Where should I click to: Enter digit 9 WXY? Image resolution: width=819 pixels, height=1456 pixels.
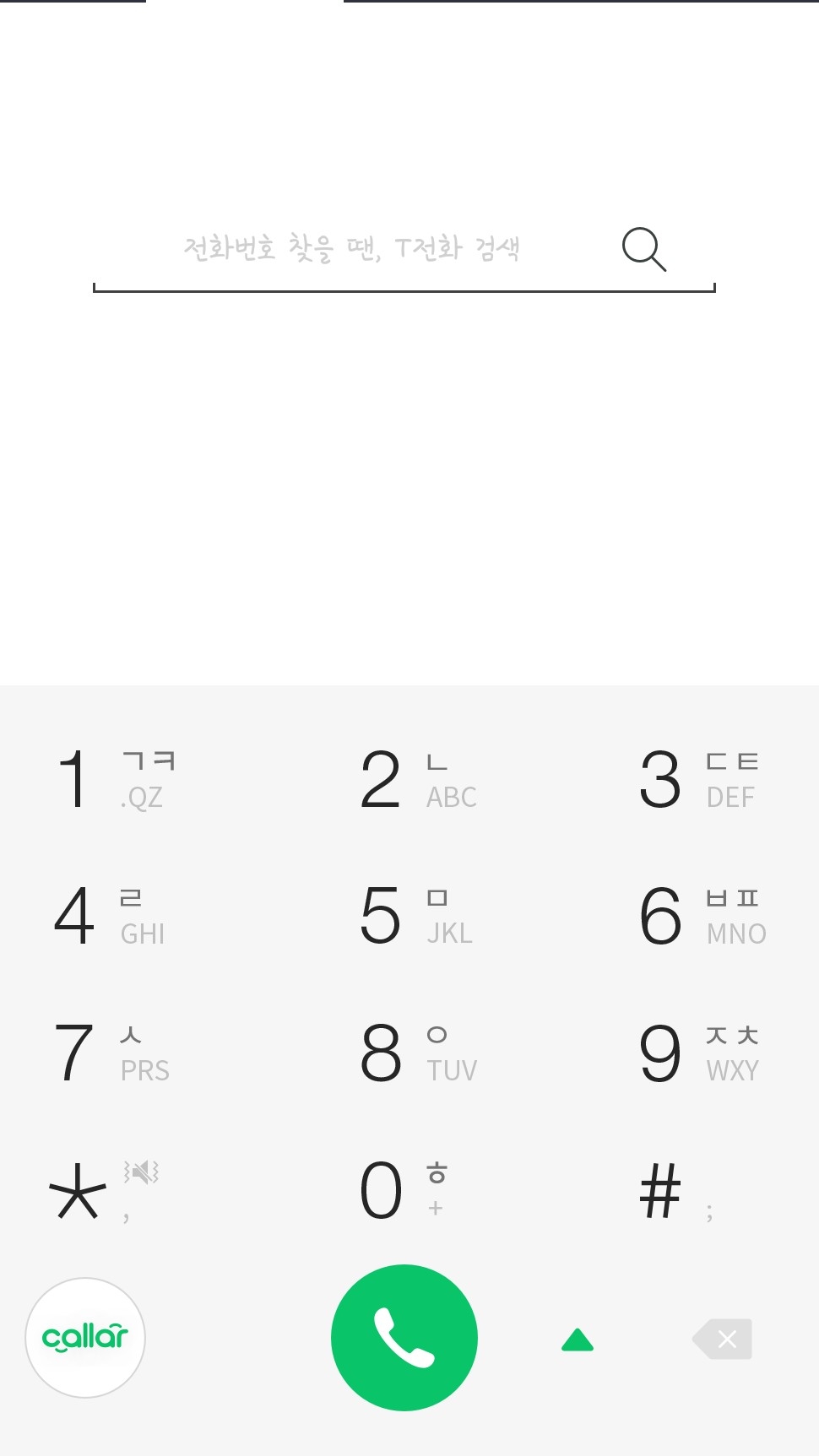point(697,1053)
